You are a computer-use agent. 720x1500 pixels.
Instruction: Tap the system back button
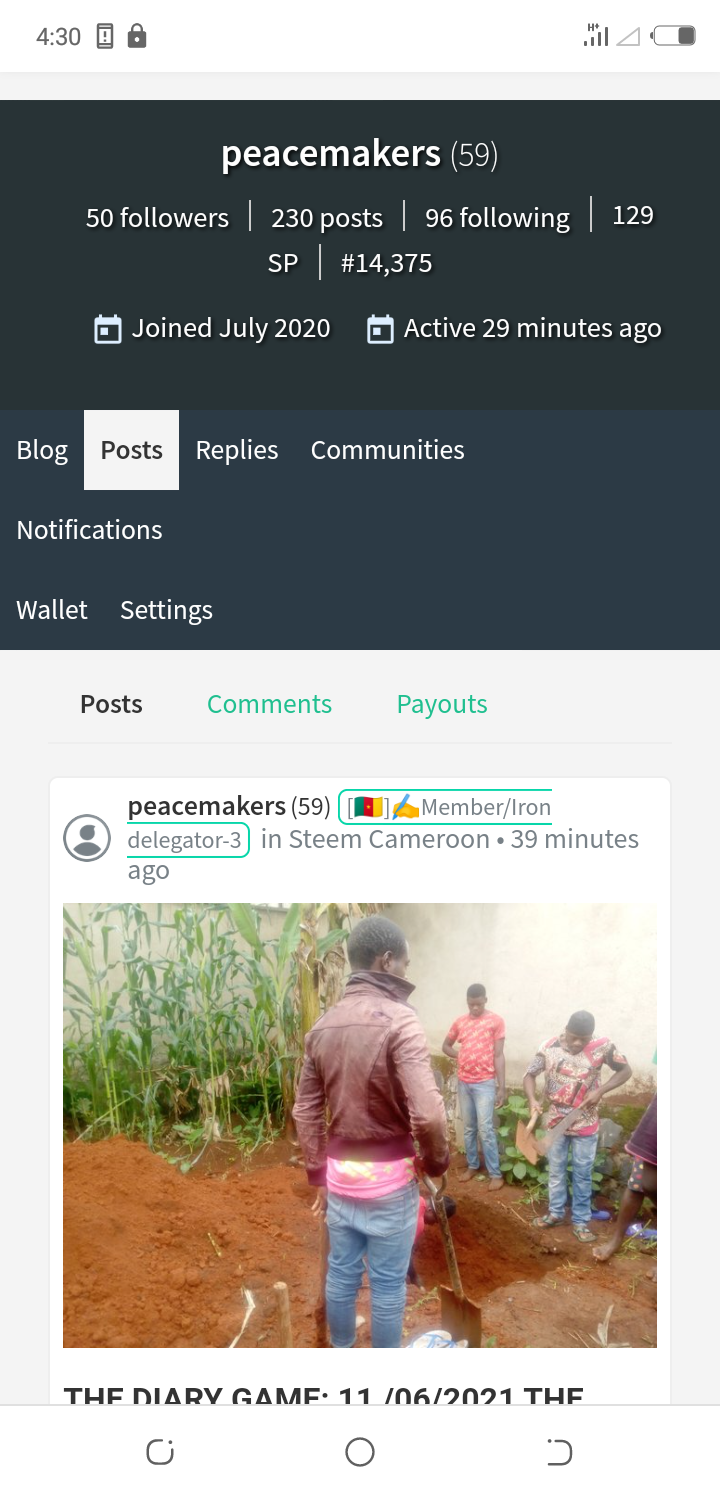click(x=559, y=1452)
